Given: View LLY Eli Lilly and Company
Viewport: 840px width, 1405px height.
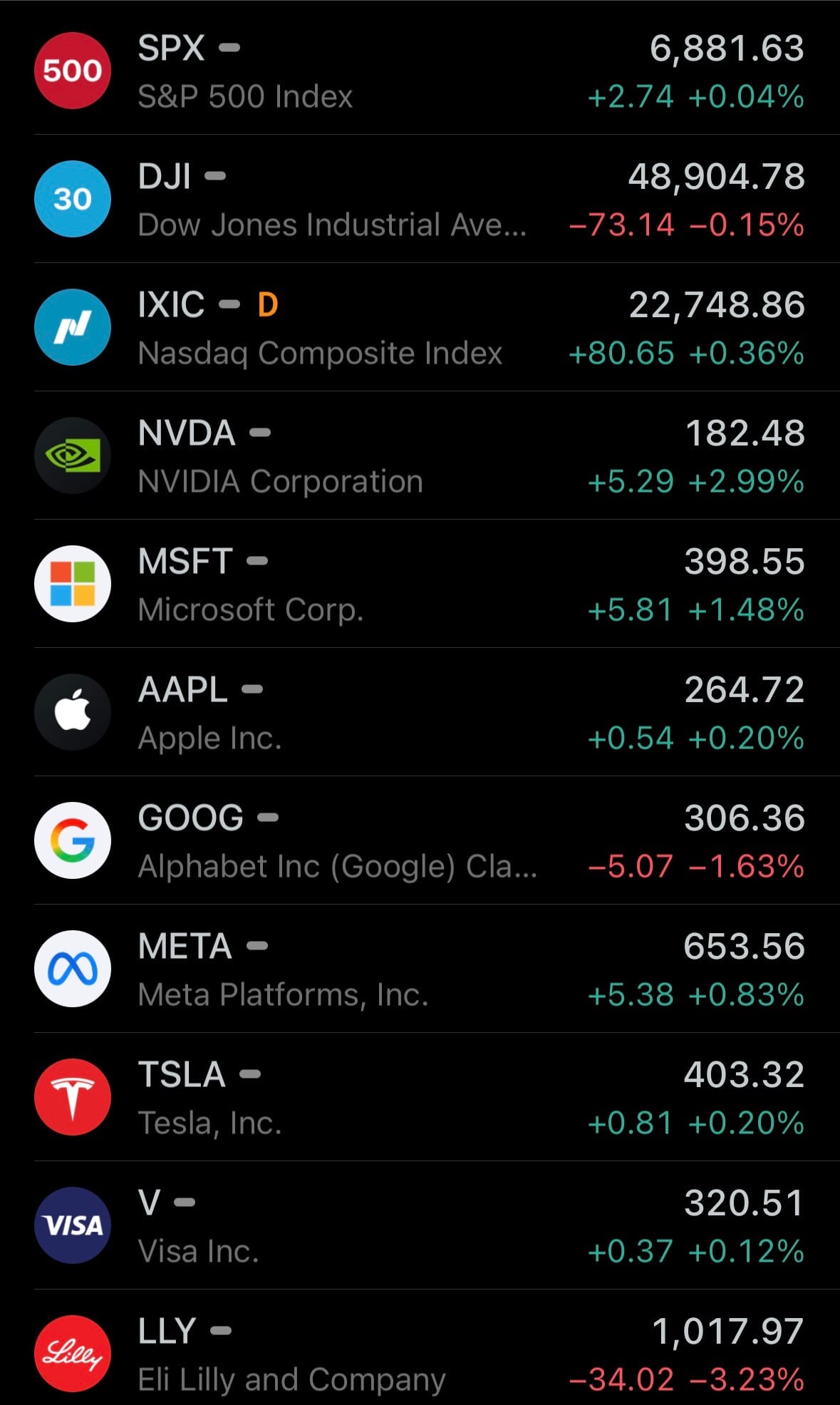Looking at the screenshot, I should pyautogui.click(x=420, y=1354).
